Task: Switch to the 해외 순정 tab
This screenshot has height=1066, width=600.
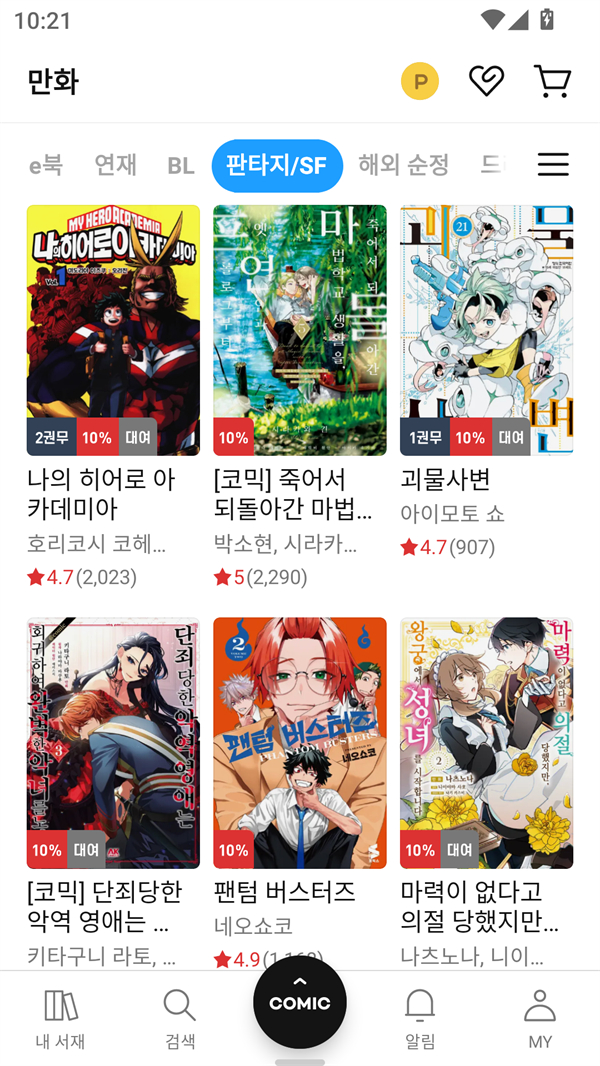Action: [x=403, y=165]
